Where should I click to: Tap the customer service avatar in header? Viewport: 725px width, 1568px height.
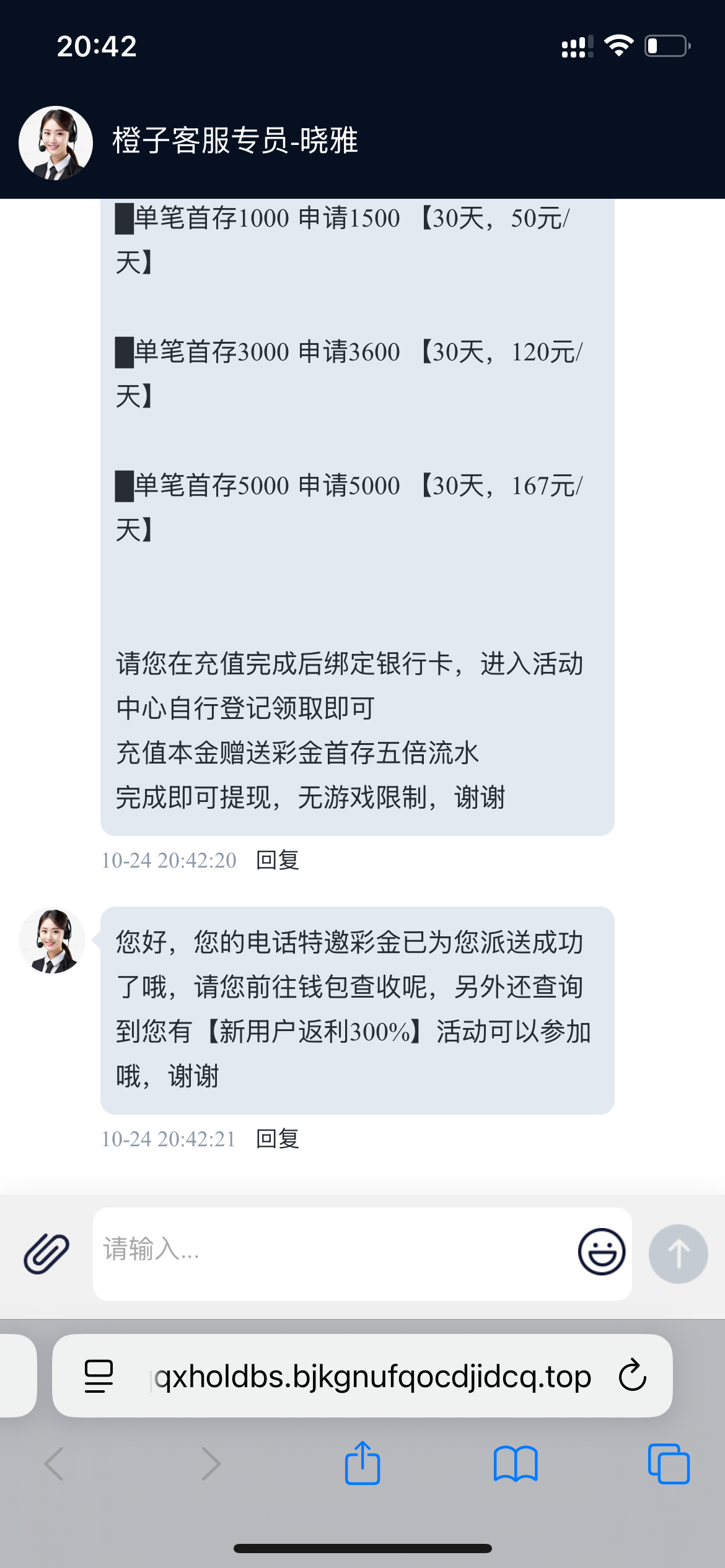56,142
